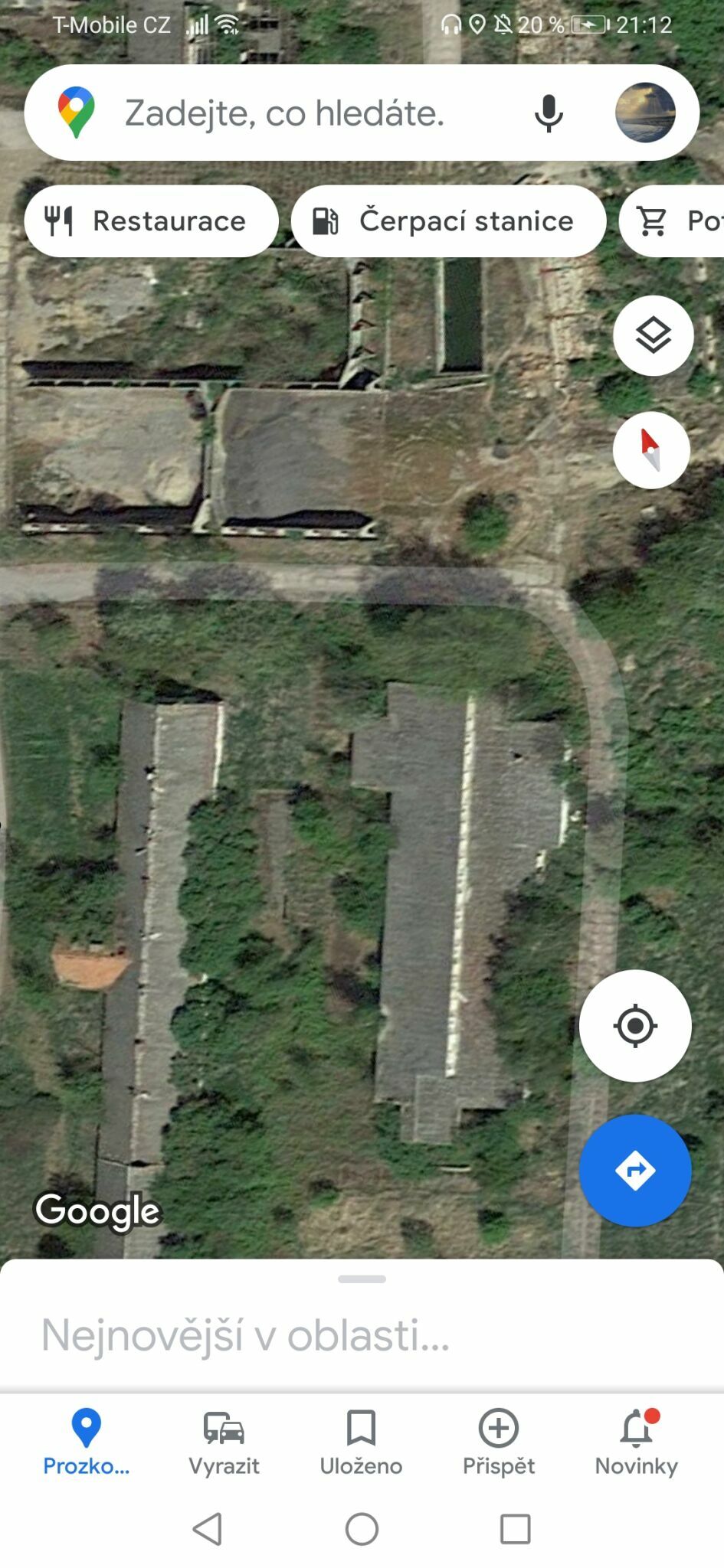This screenshot has width=724, height=1568.
Task: Go to the system home screen
Action: point(362,1530)
